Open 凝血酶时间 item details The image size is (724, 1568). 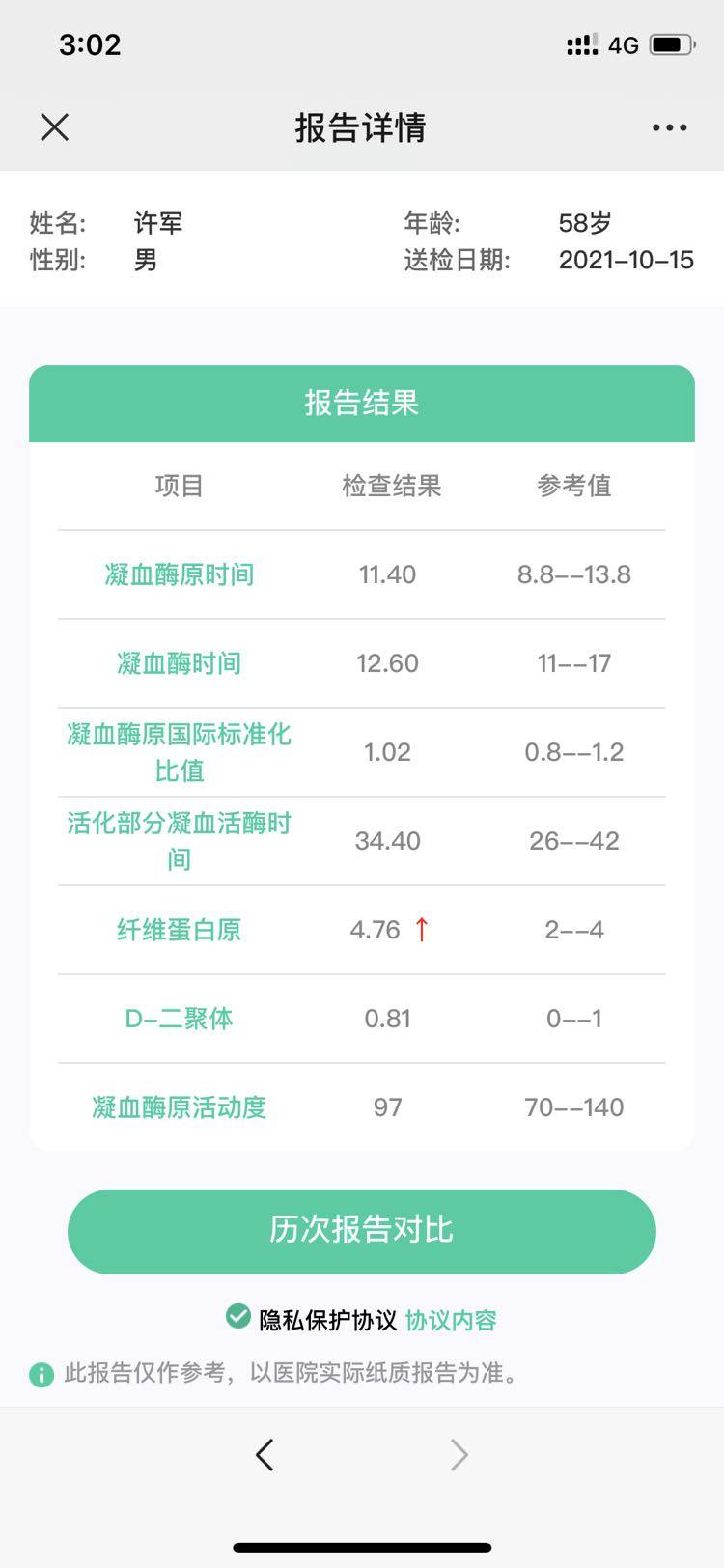(180, 663)
